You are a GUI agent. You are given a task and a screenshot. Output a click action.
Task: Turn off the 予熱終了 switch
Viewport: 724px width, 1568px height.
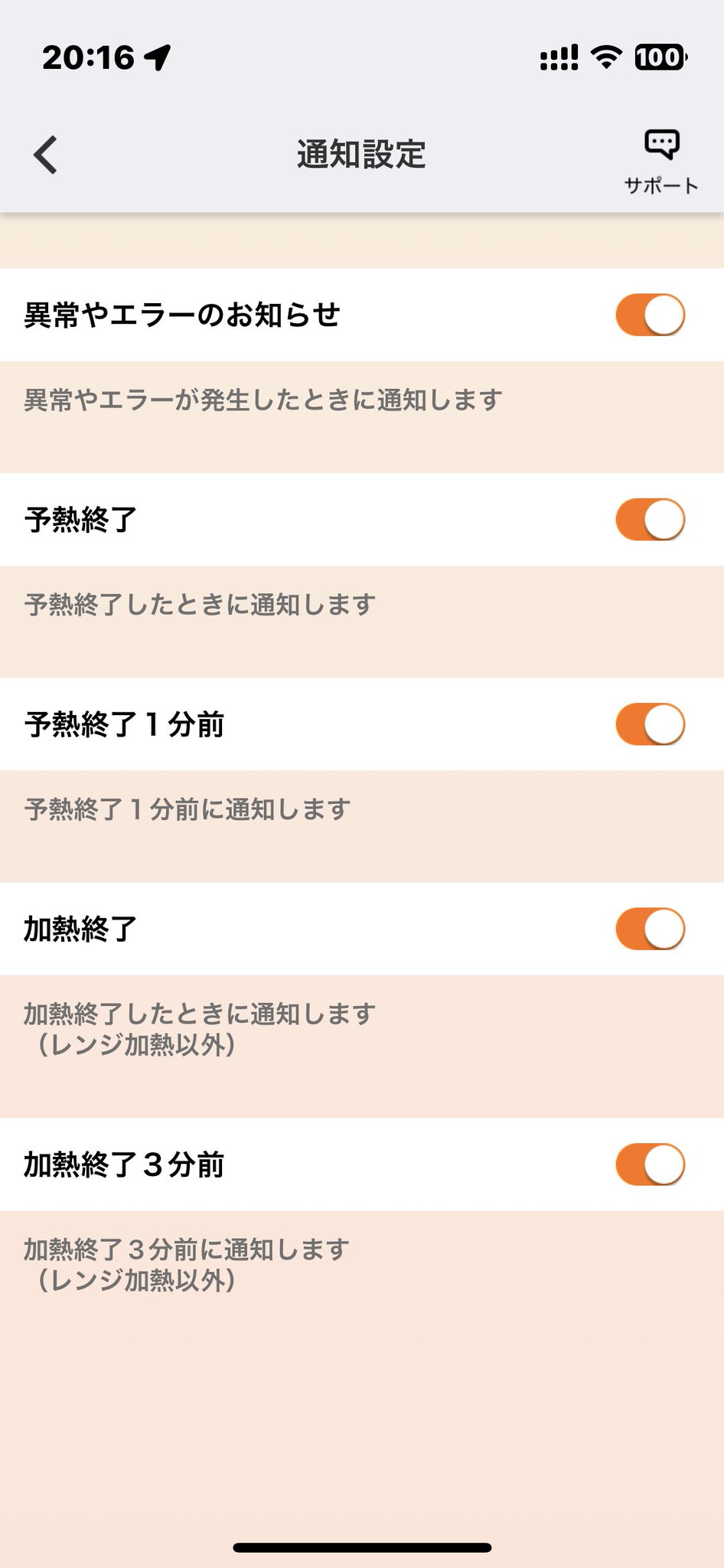tap(651, 520)
